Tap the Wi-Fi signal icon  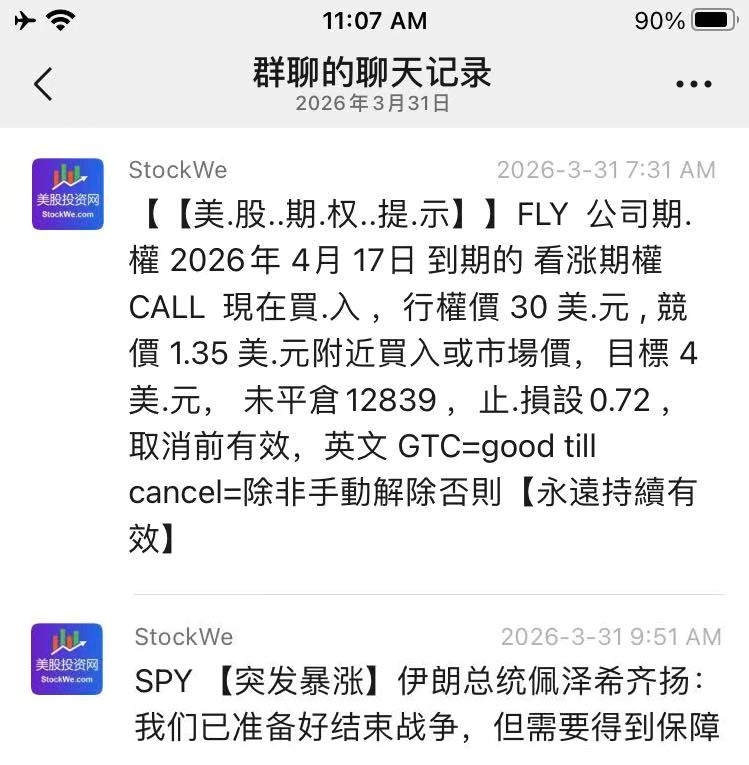coord(60,17)
